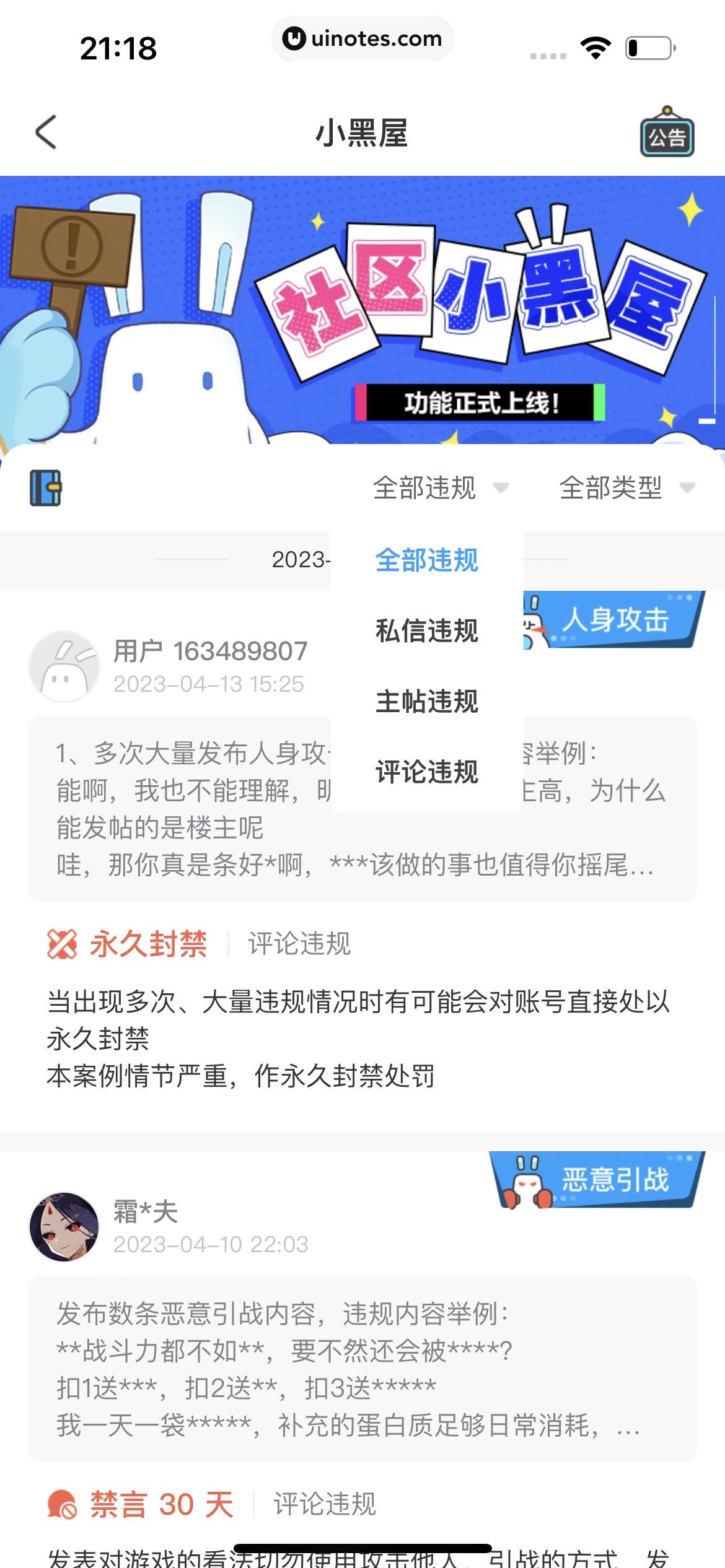725x1568 pixels.
Task: Tap the Wi-Fi icon in the status bar
Action: 595,46
